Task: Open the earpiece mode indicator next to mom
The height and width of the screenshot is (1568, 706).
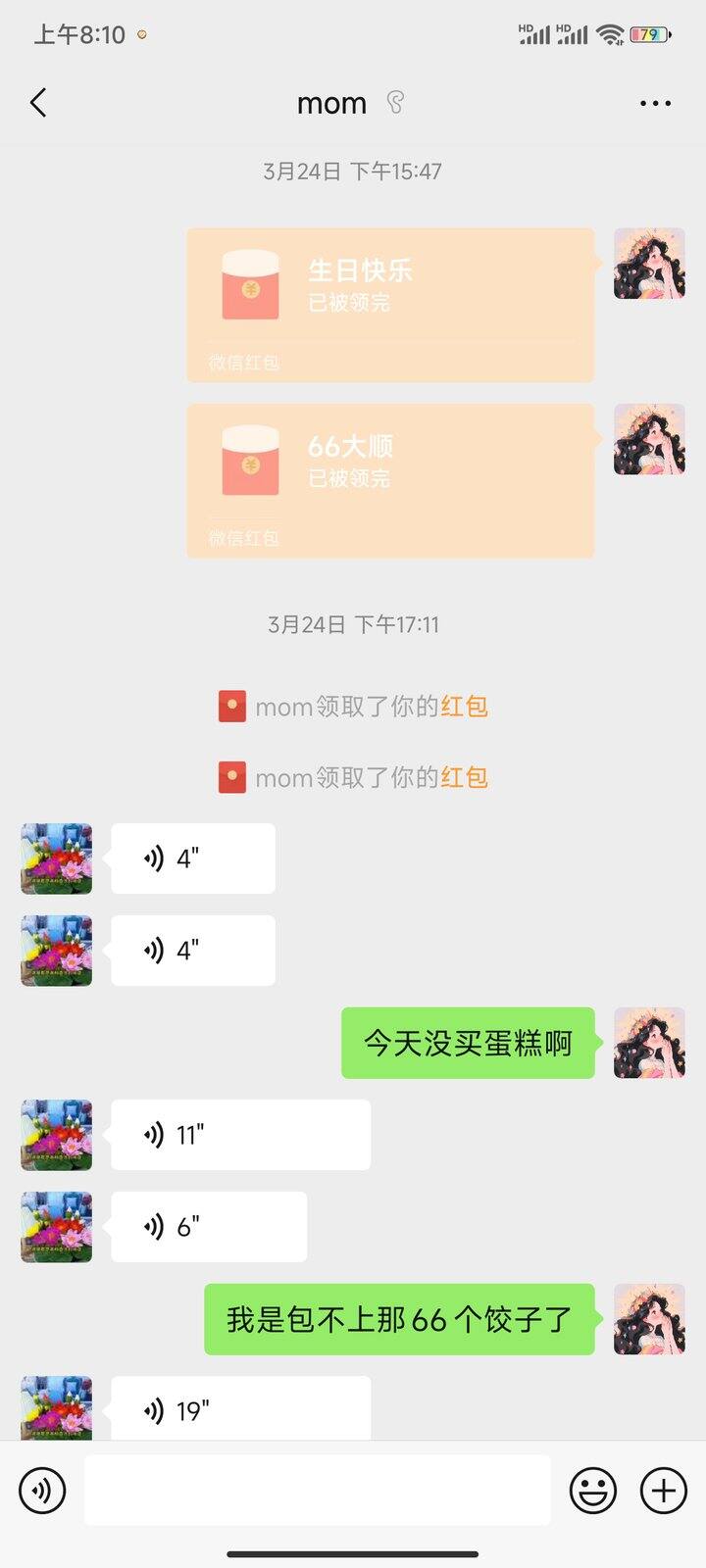Action: (x=393, y=102)
